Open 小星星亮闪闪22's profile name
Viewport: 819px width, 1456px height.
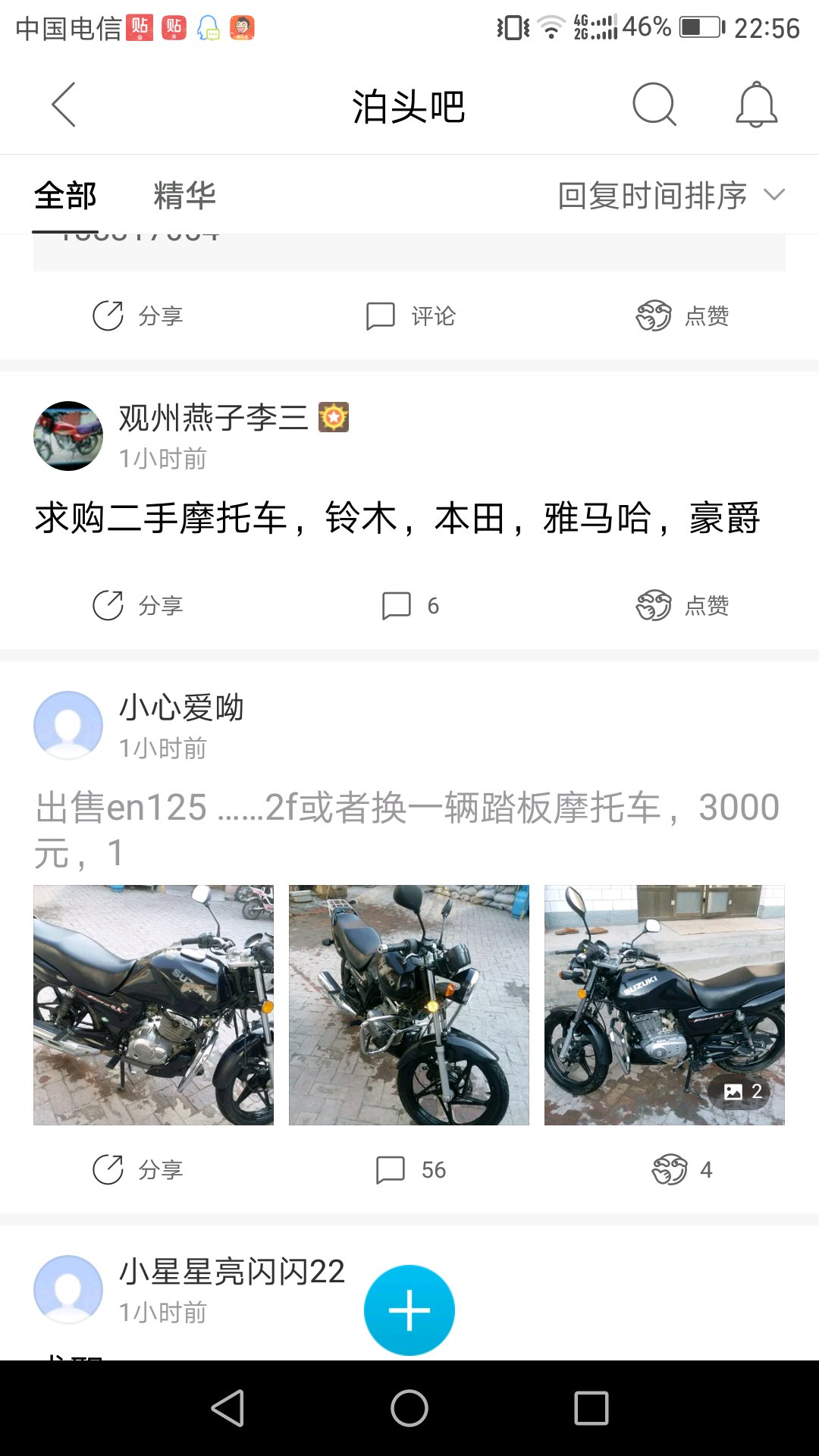point(232,1272)
